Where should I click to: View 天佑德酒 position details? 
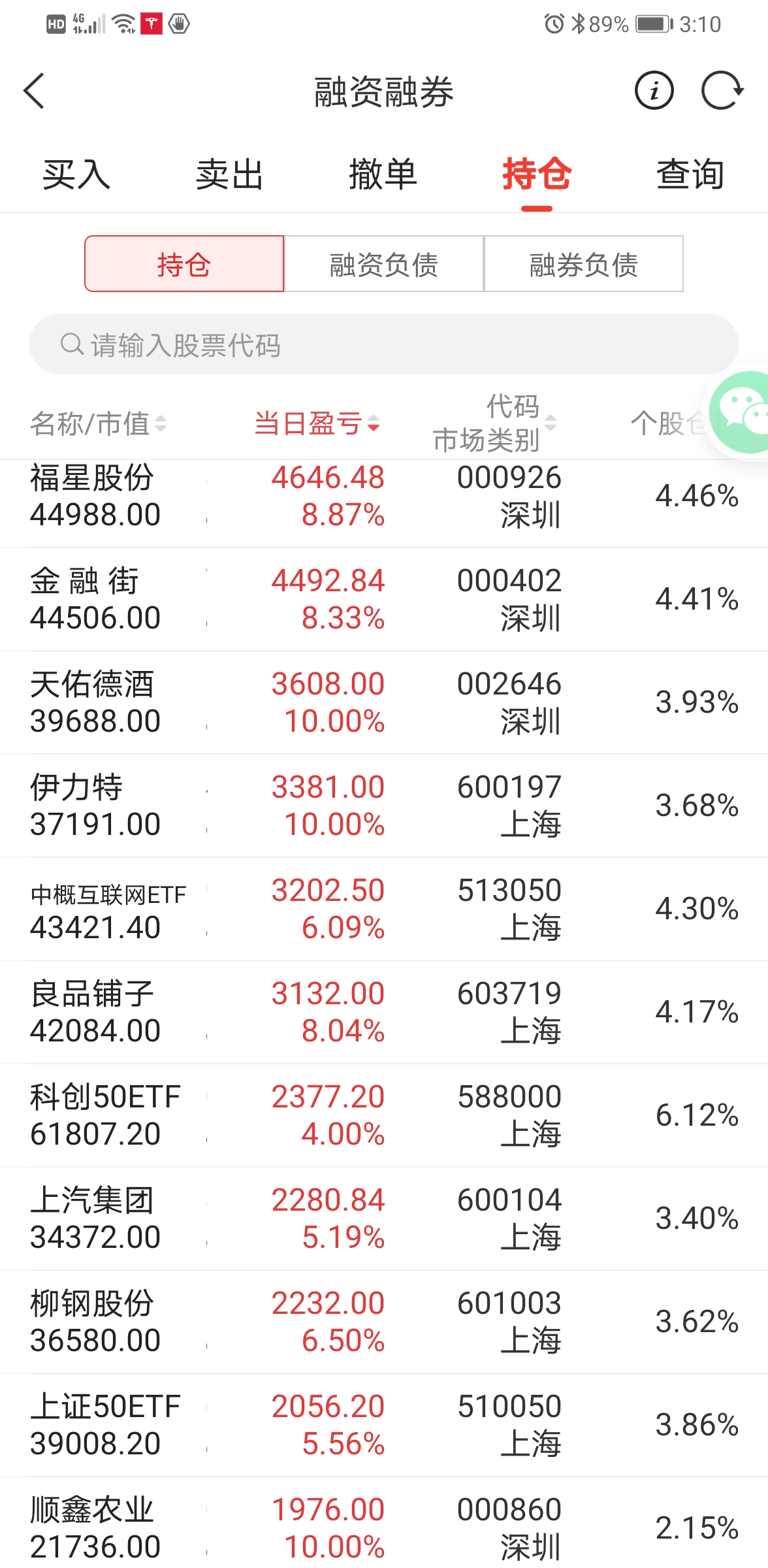(x=384, y=702)
